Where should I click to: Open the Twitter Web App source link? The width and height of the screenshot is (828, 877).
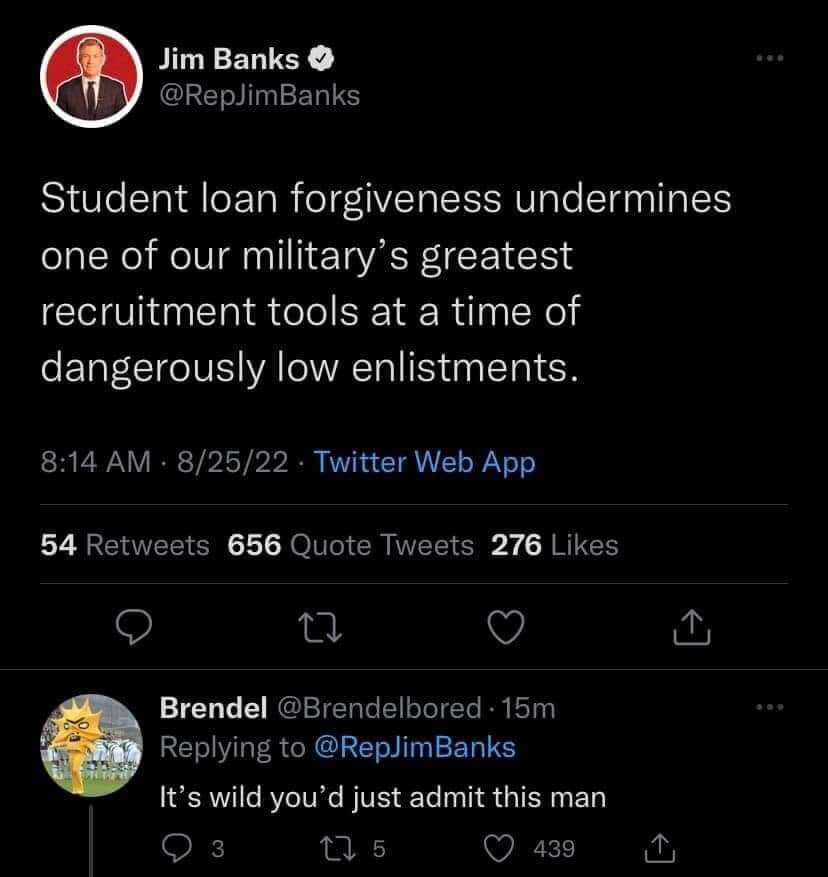pos(425,463)
